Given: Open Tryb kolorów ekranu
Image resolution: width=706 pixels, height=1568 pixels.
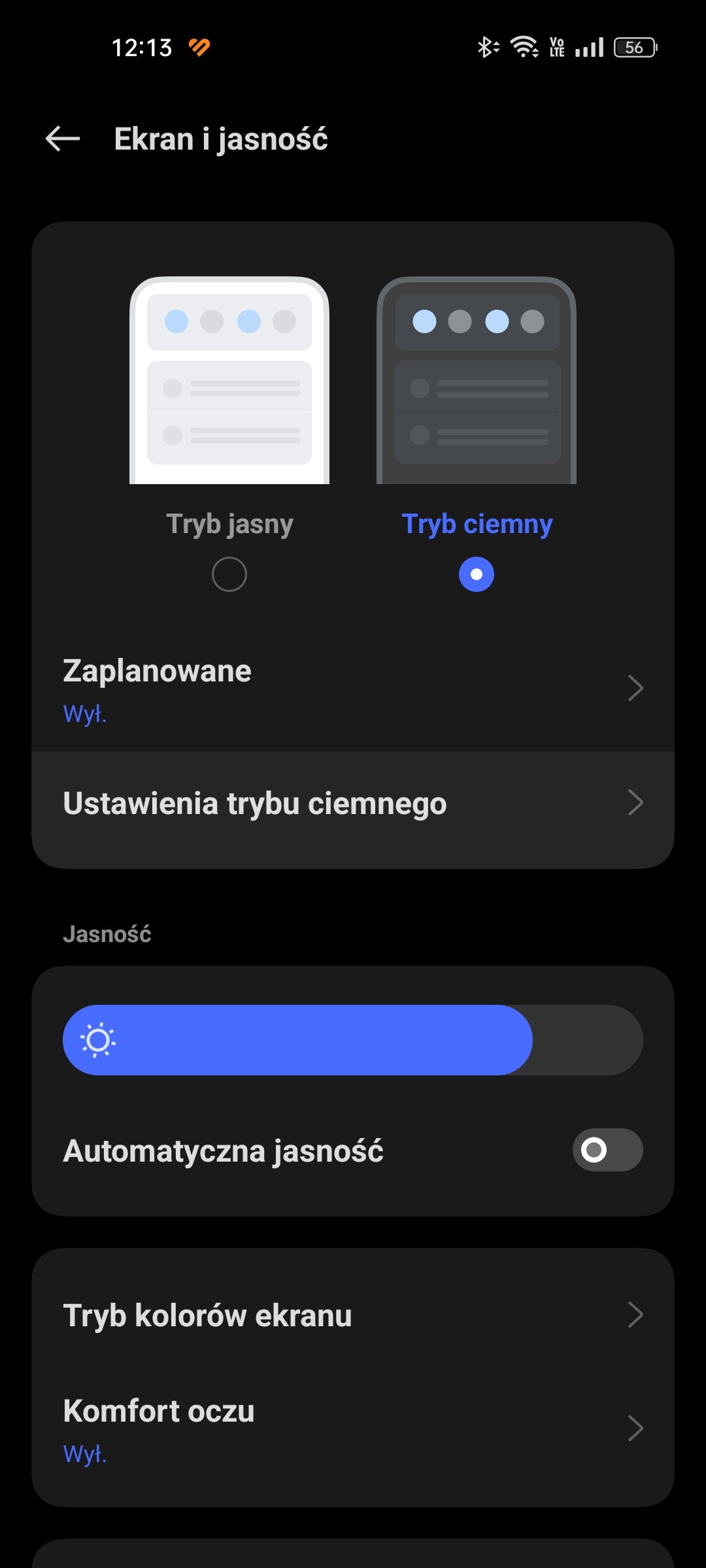Looking at the screenshot, I should (353, 1315).
